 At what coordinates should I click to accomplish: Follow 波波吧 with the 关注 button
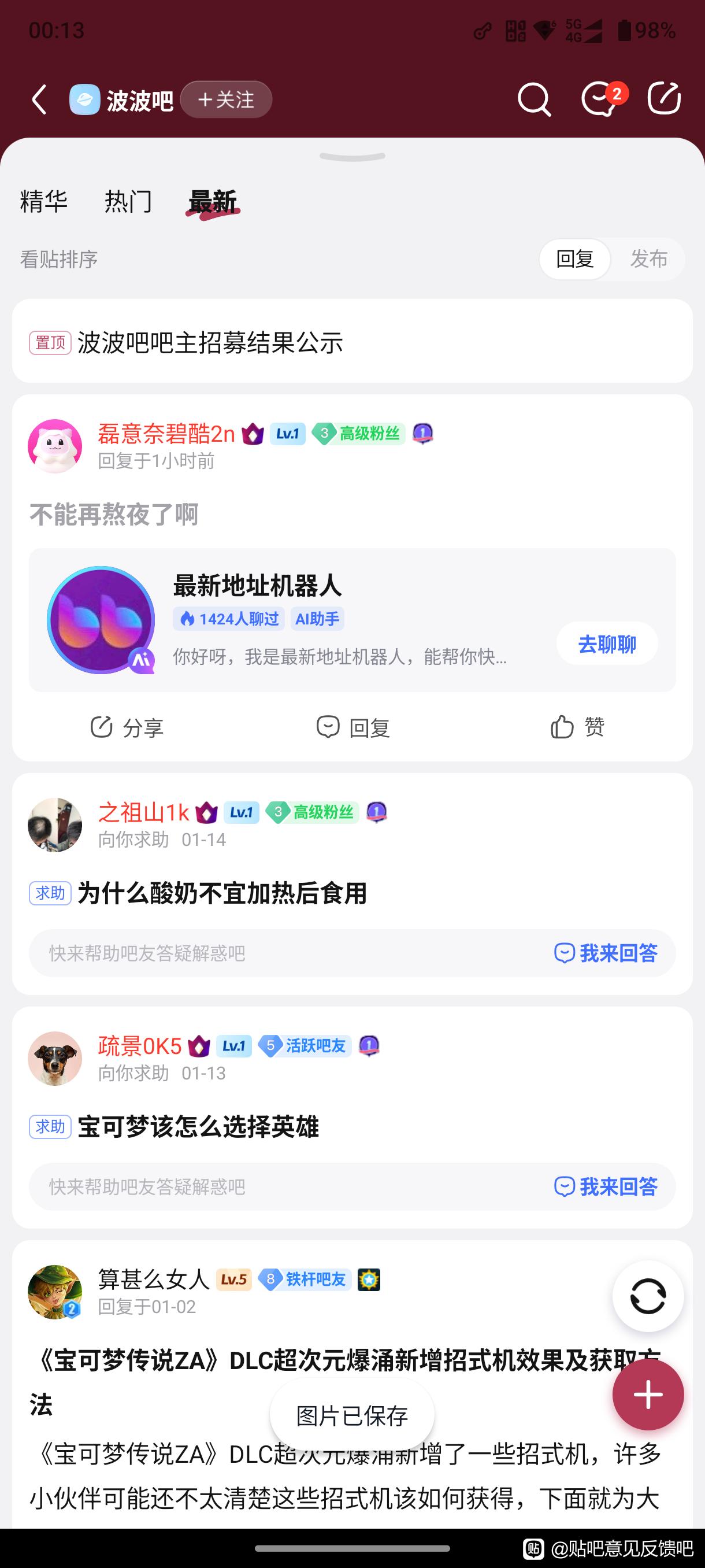tap(226, 99)
